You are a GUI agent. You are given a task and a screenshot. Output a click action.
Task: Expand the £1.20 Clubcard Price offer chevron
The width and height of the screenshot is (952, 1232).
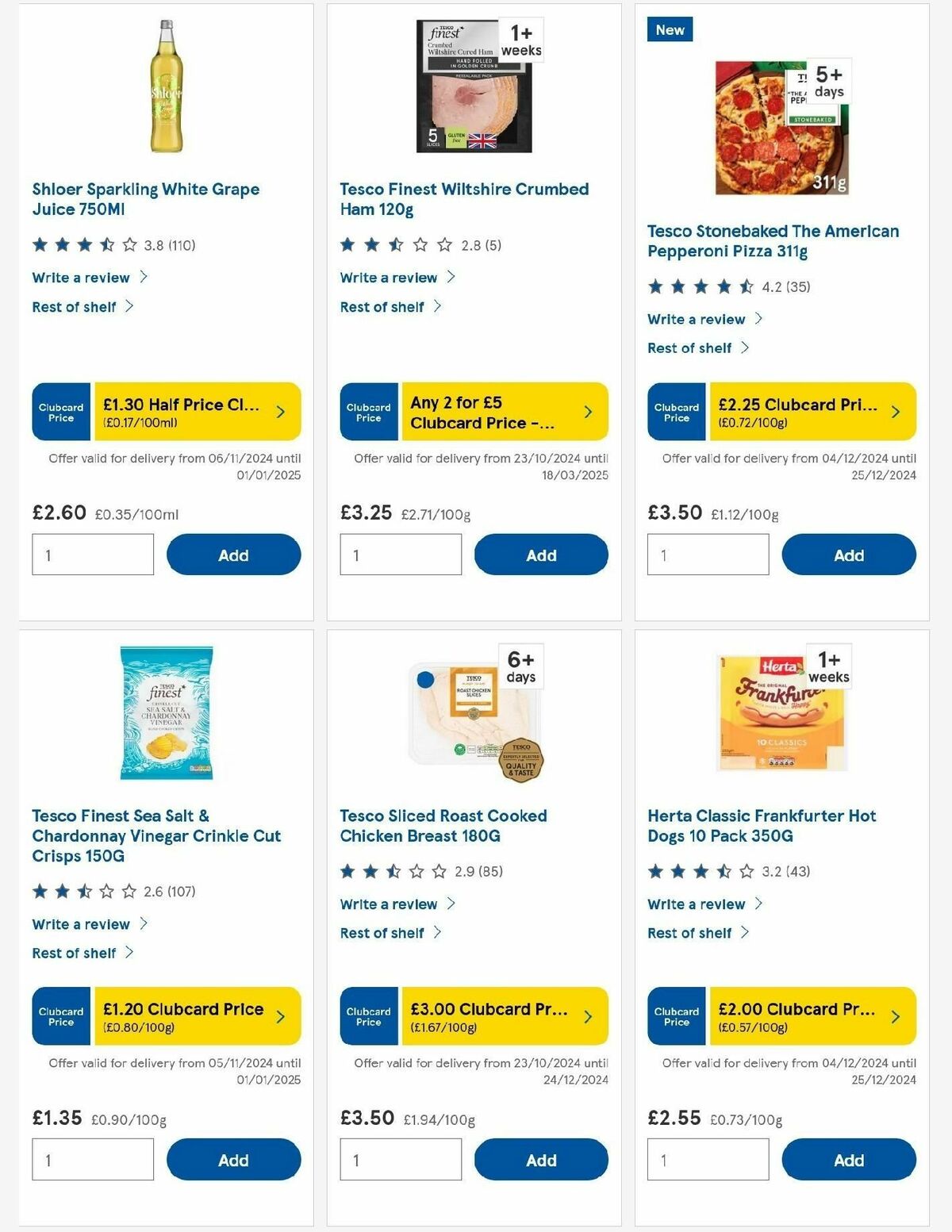pos(279,1016)
